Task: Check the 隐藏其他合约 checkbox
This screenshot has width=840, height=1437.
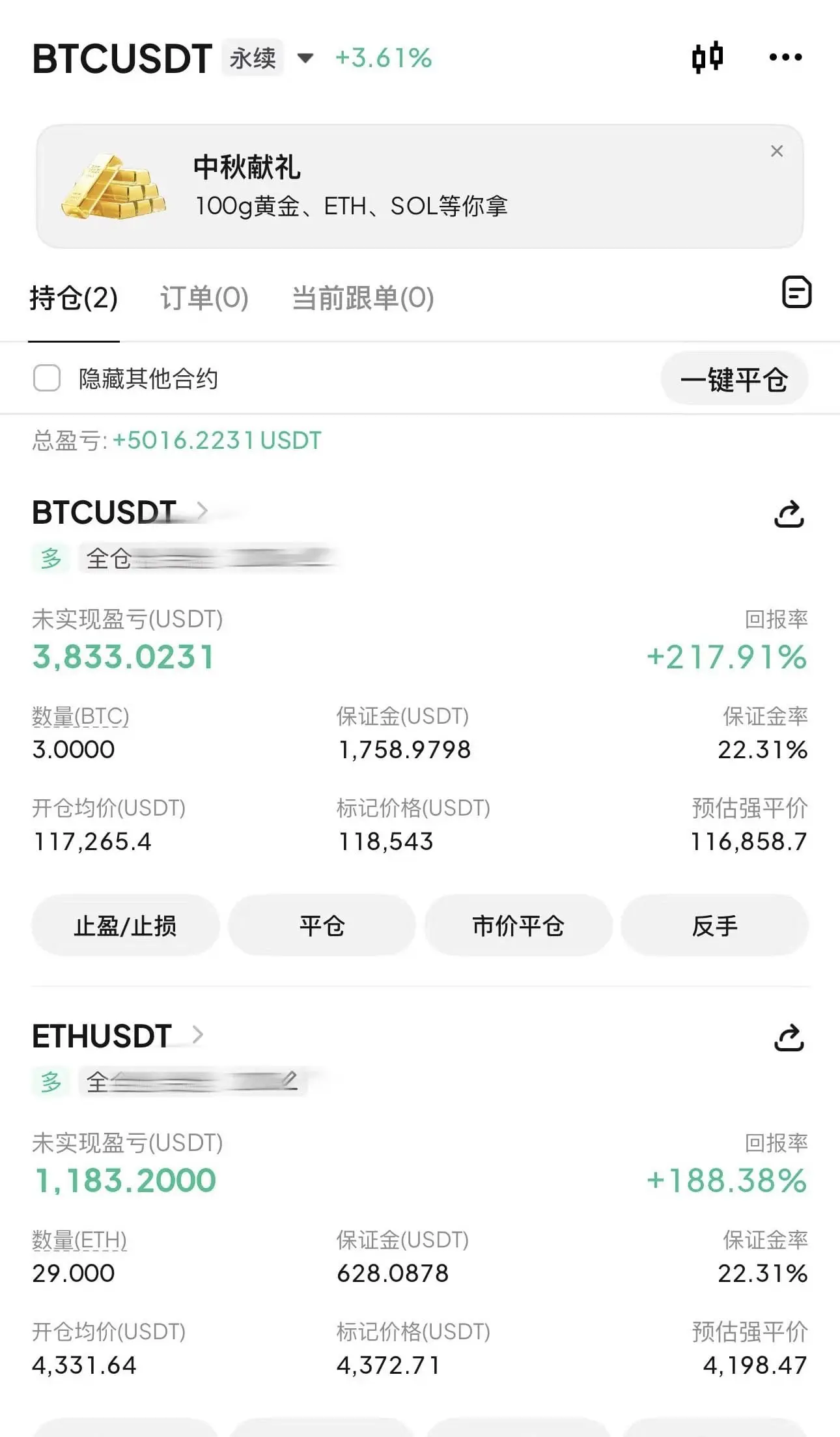Action: coord(47,378)
